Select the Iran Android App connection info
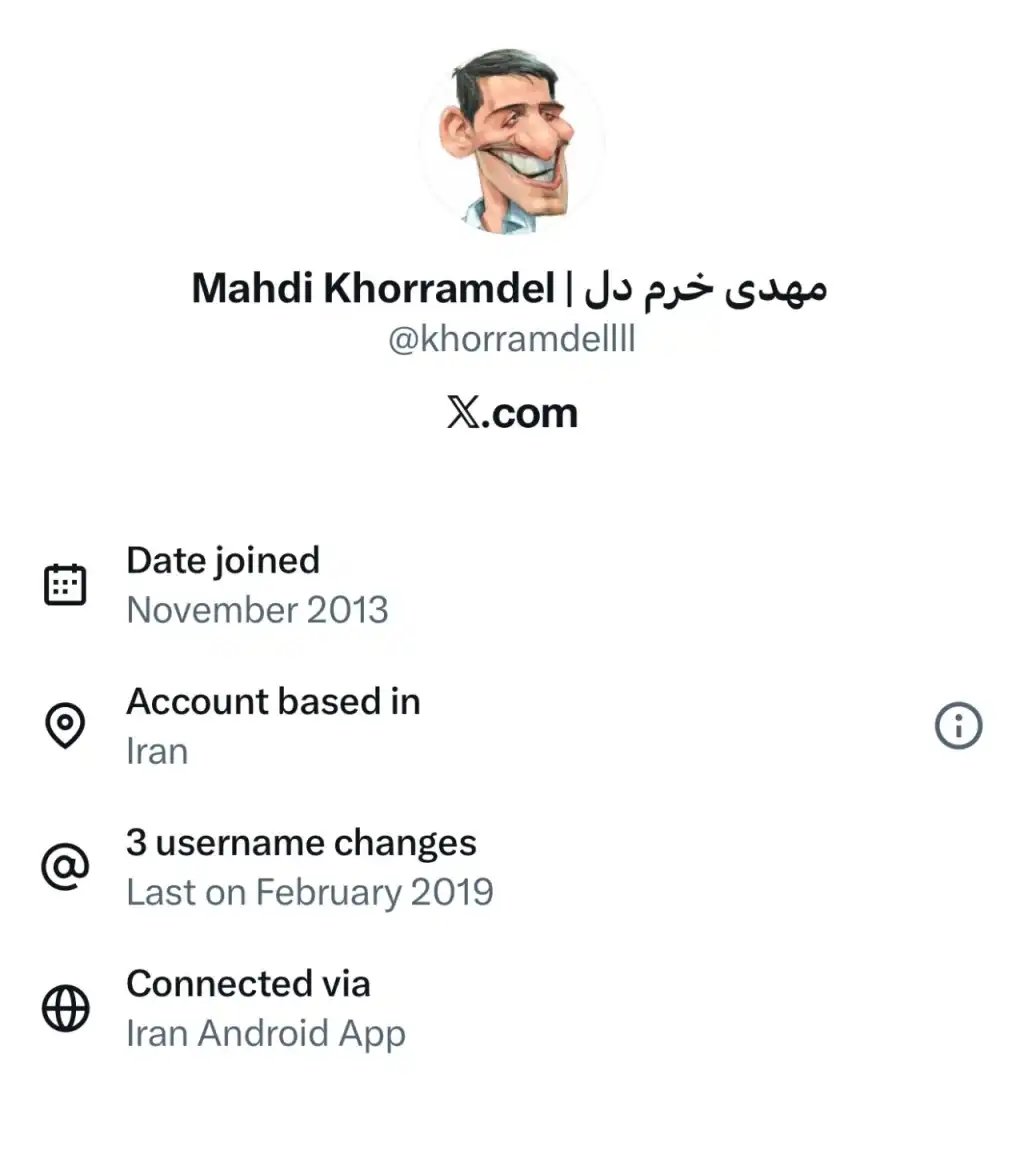Screen dimensions: 1024x1166 (x=265, y=1035)
